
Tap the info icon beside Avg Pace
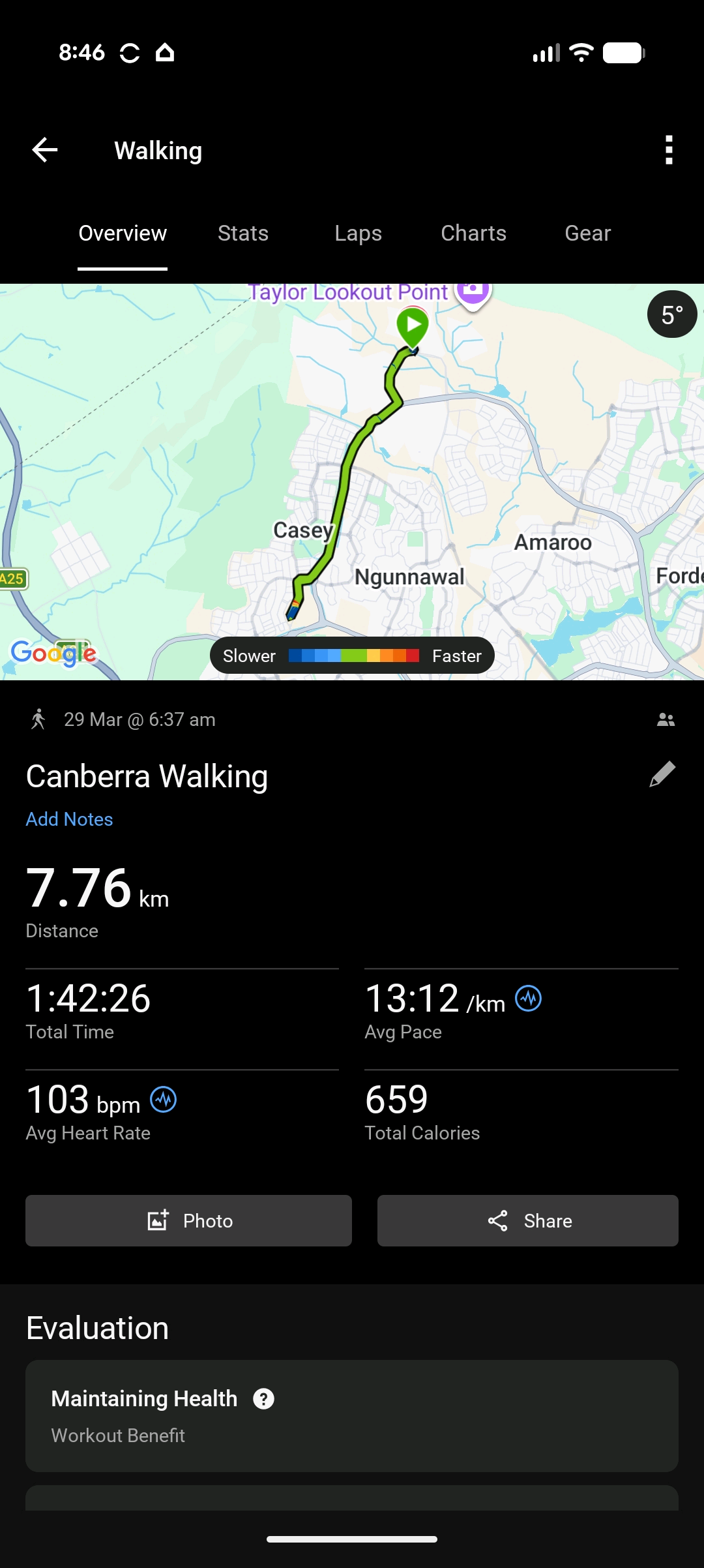click(x=528, y=998)
